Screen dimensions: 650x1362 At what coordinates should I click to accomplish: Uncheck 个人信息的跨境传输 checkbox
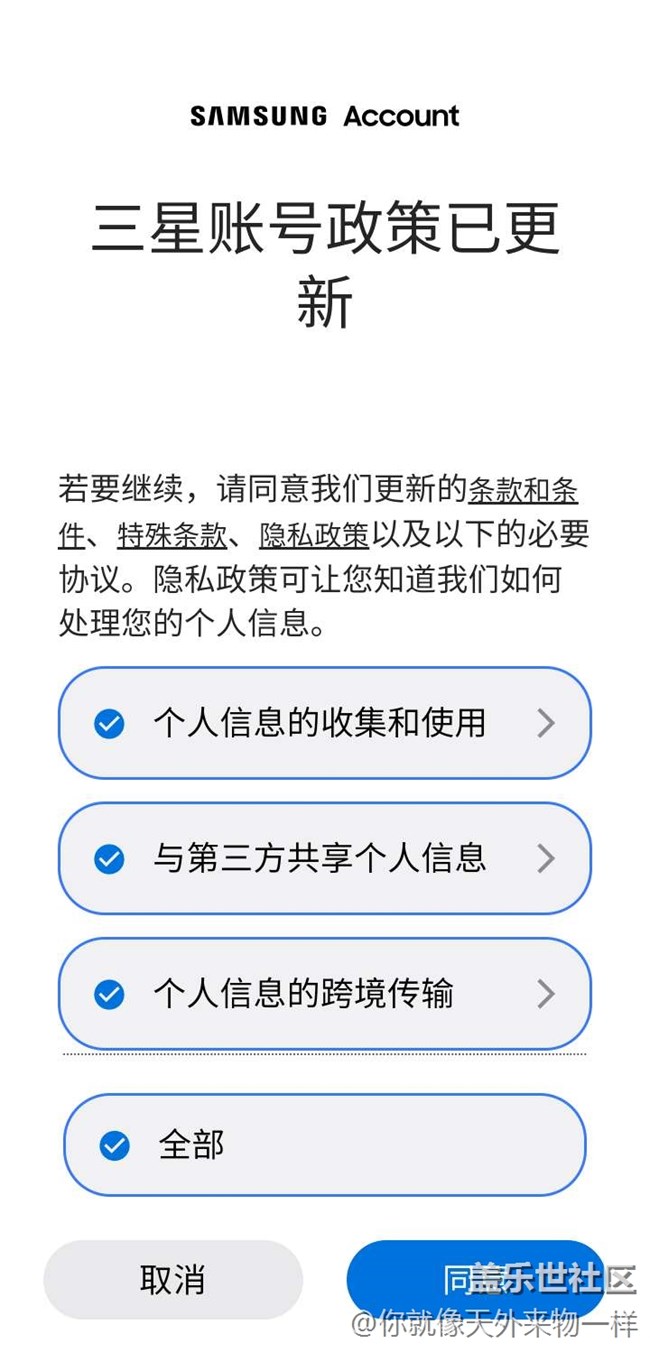(x=109, y=994)
